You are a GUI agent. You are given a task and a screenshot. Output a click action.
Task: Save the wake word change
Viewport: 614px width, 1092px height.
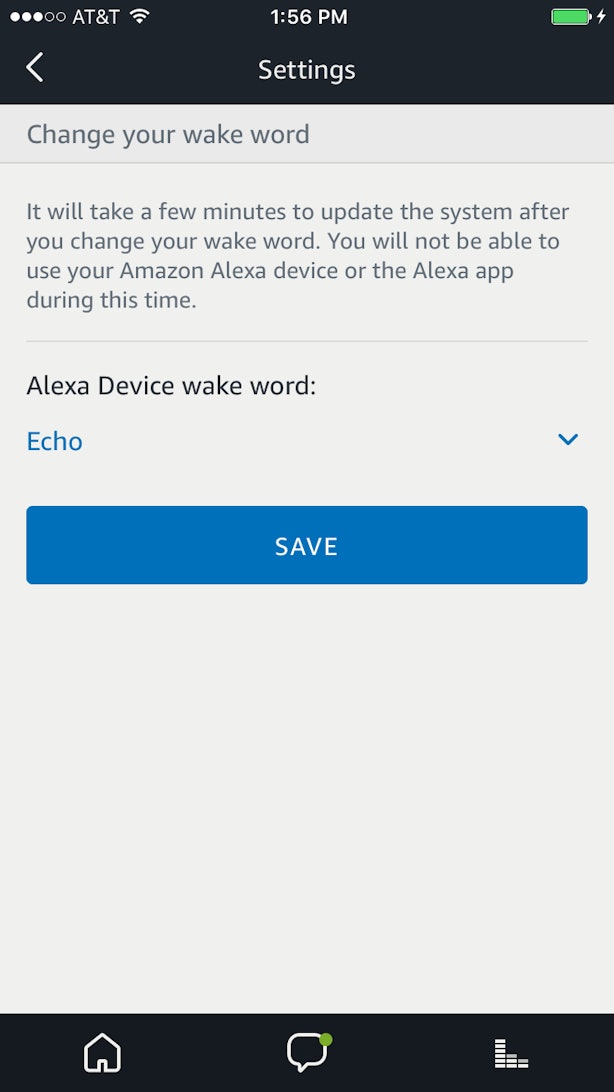tap(306, 545)
